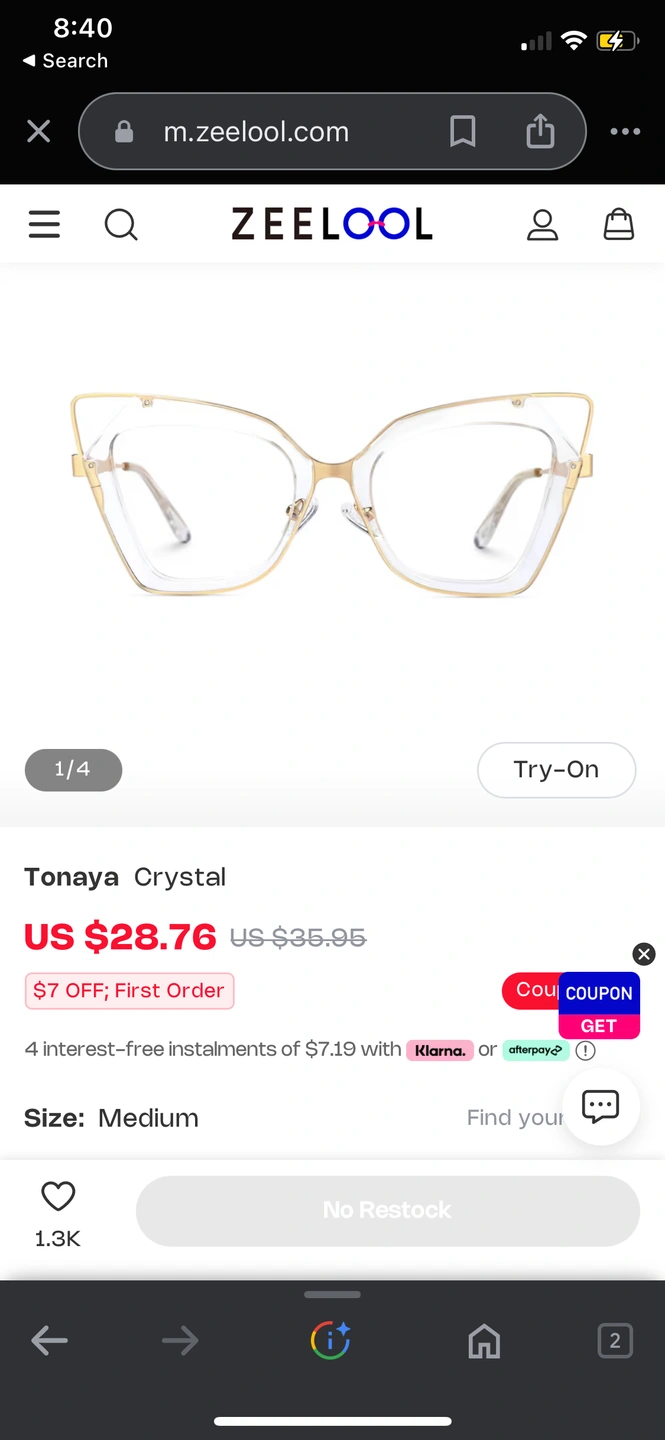Return to Search app
This screenshot has width=665, height=1440.
[x=65, y=61]
